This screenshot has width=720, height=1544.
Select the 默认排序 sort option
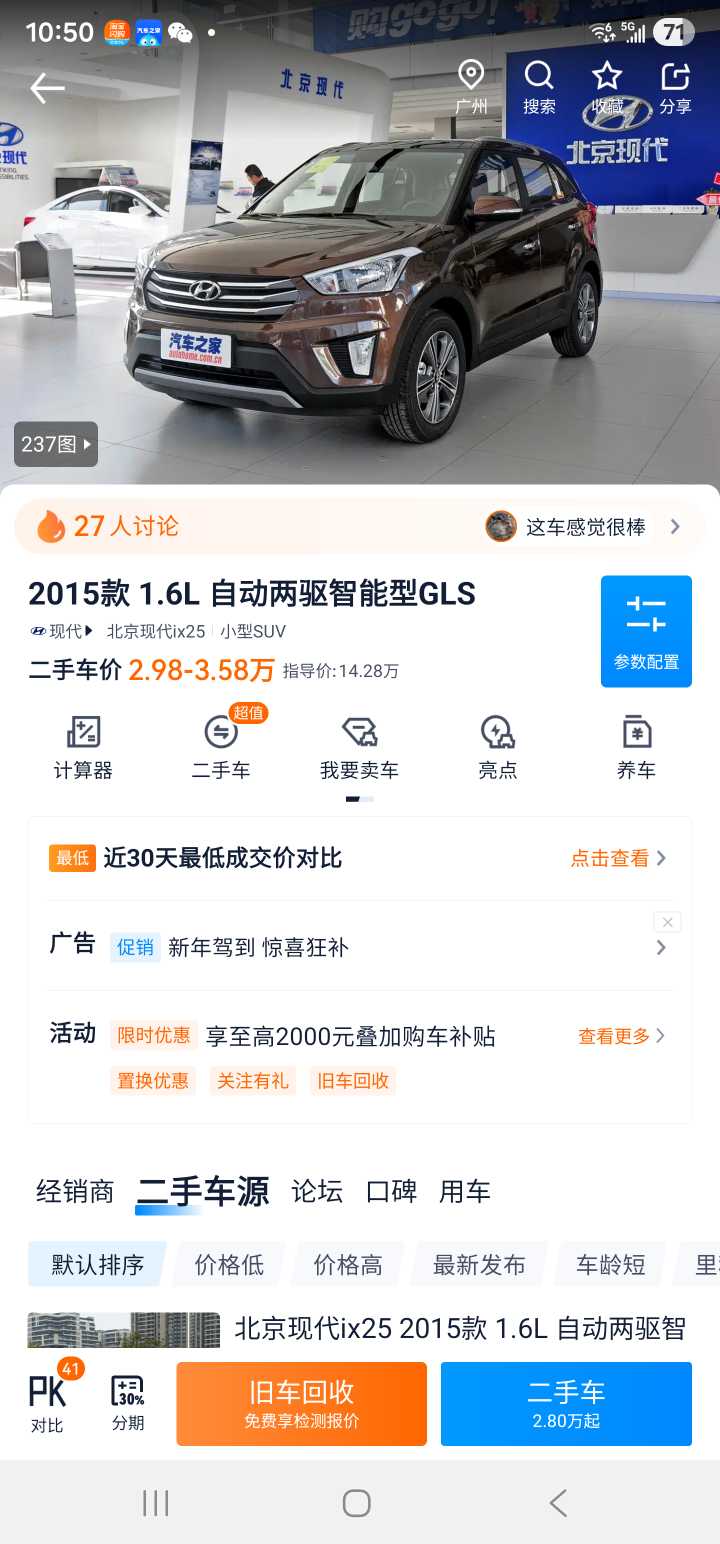[96, 1264]
